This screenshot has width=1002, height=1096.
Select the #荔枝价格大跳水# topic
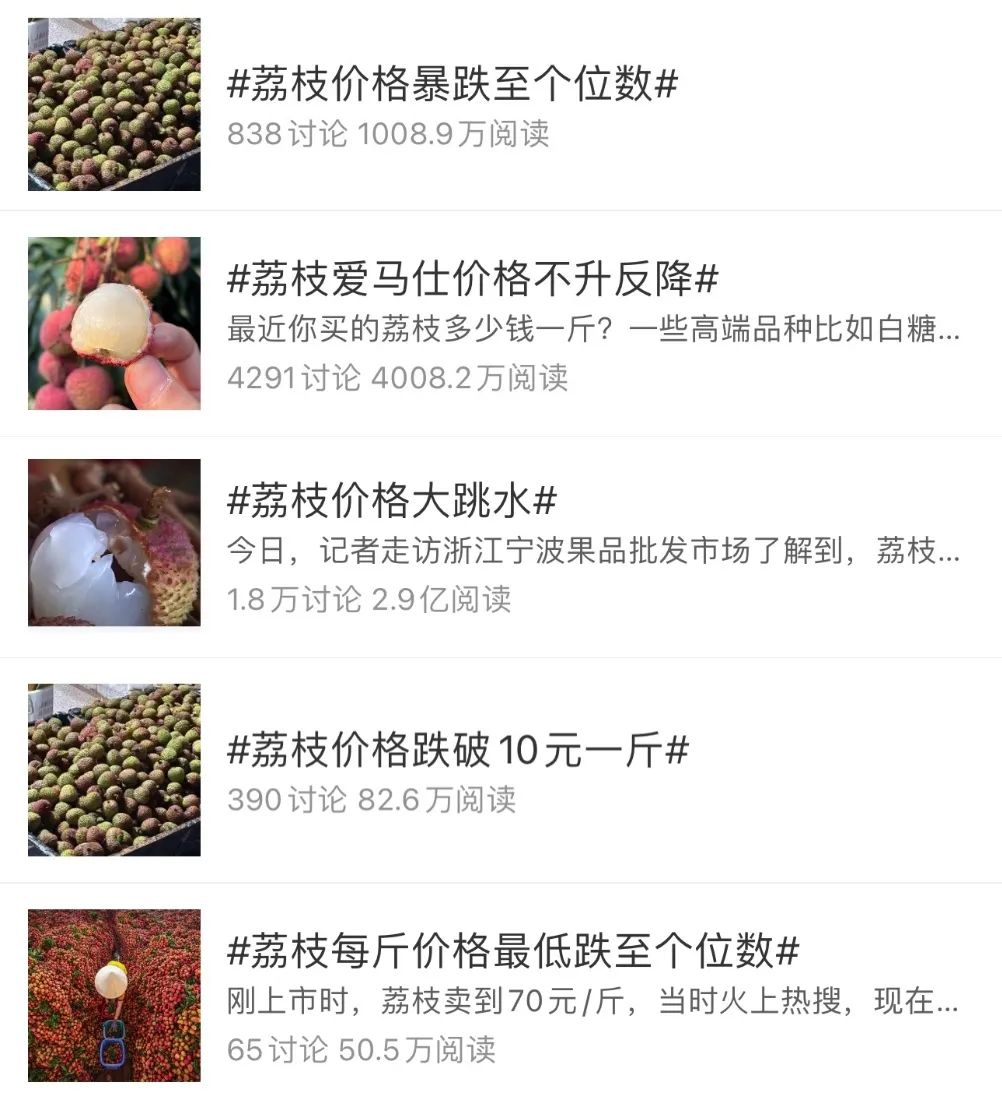[392, 501]
